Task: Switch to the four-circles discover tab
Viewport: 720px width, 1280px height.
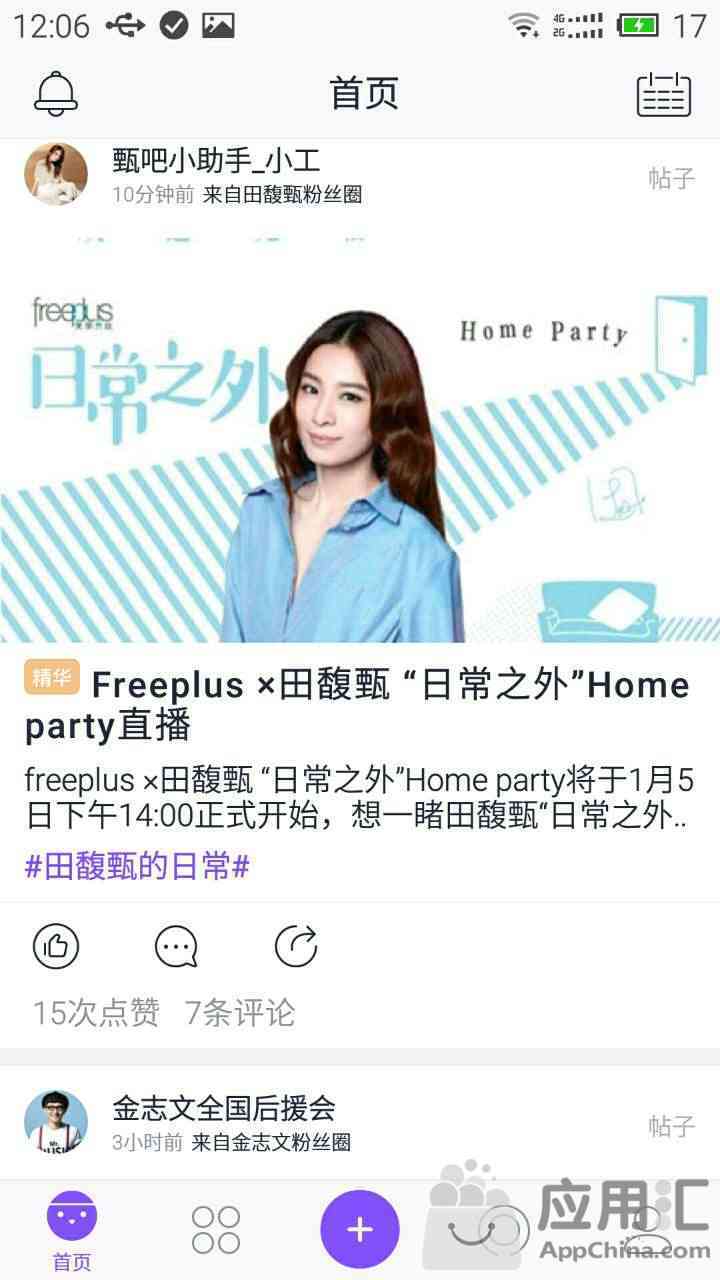Action: [x=216, y=1230]
